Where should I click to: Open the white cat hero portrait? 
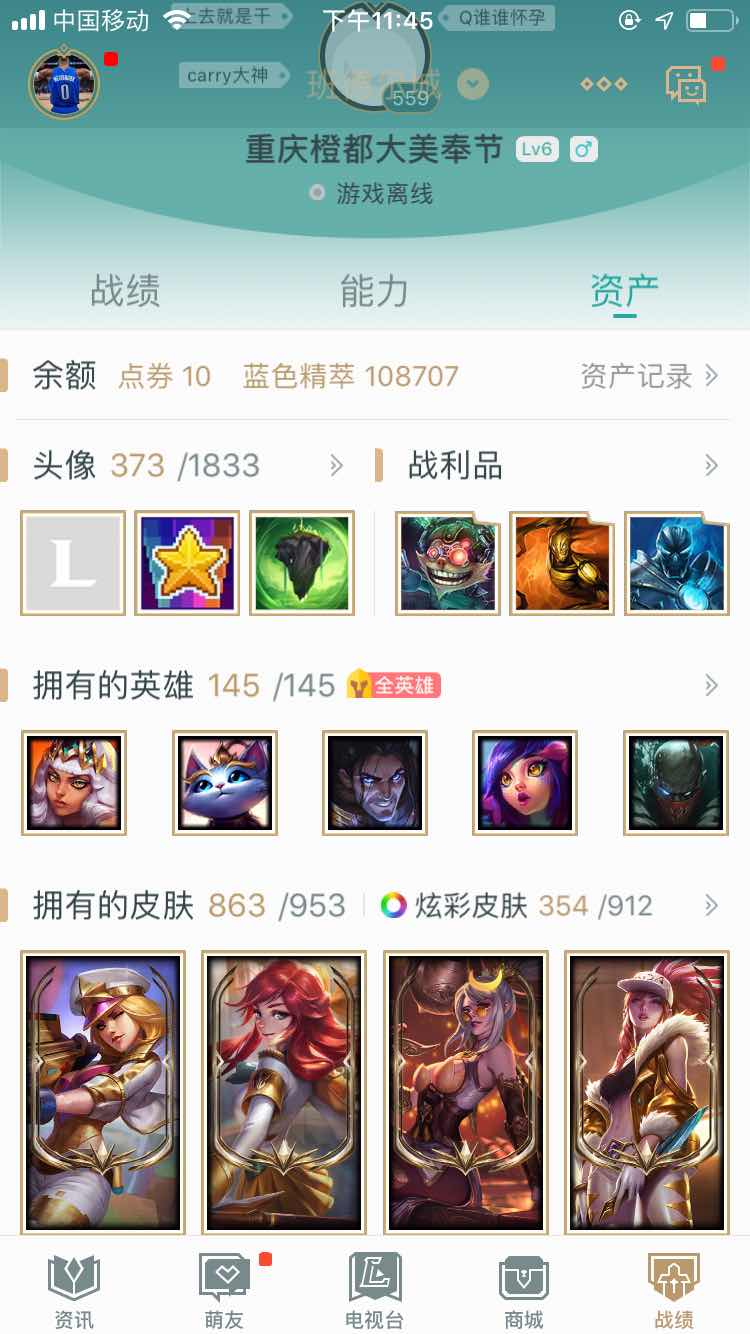[225, 783]
